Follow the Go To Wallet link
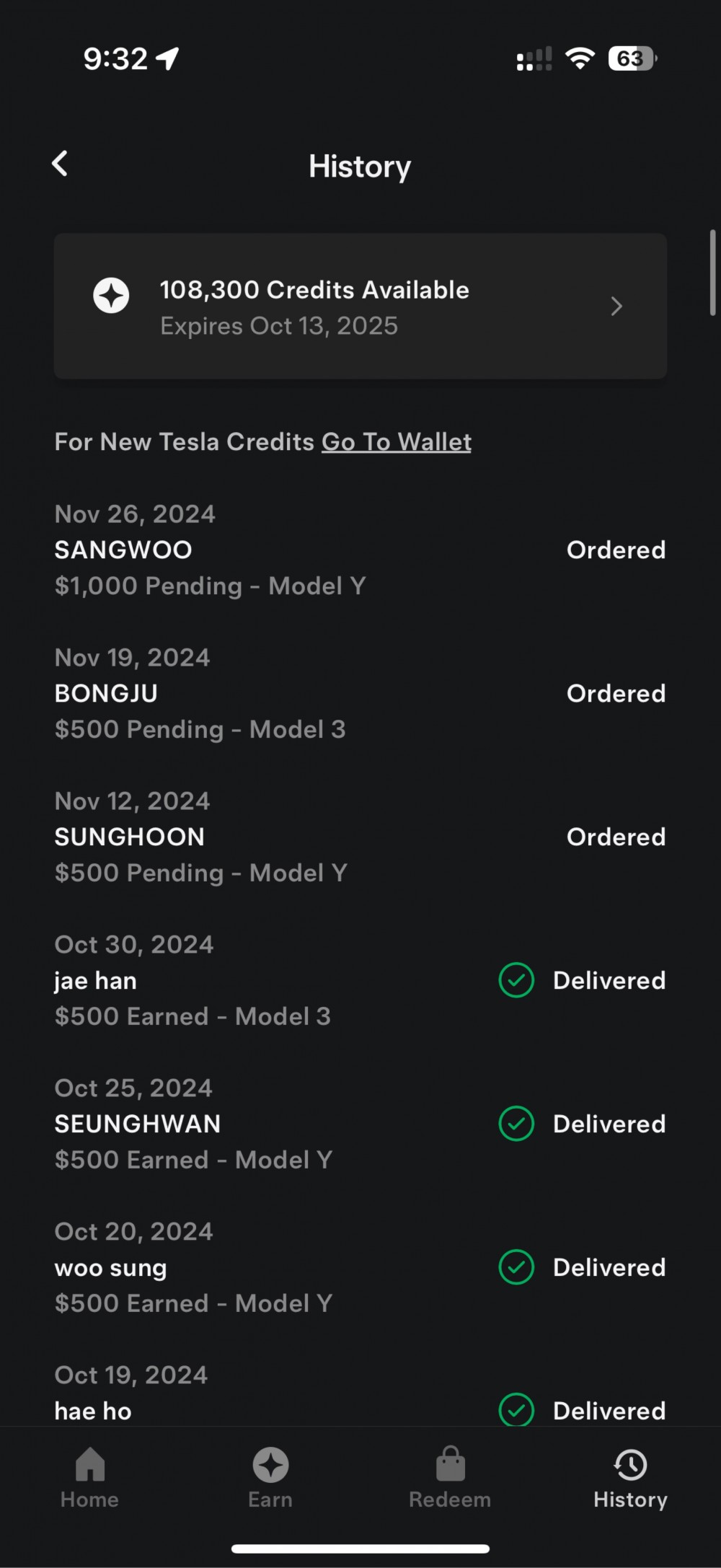Screen dimensions: 721x1568 (x=397, y=441)
